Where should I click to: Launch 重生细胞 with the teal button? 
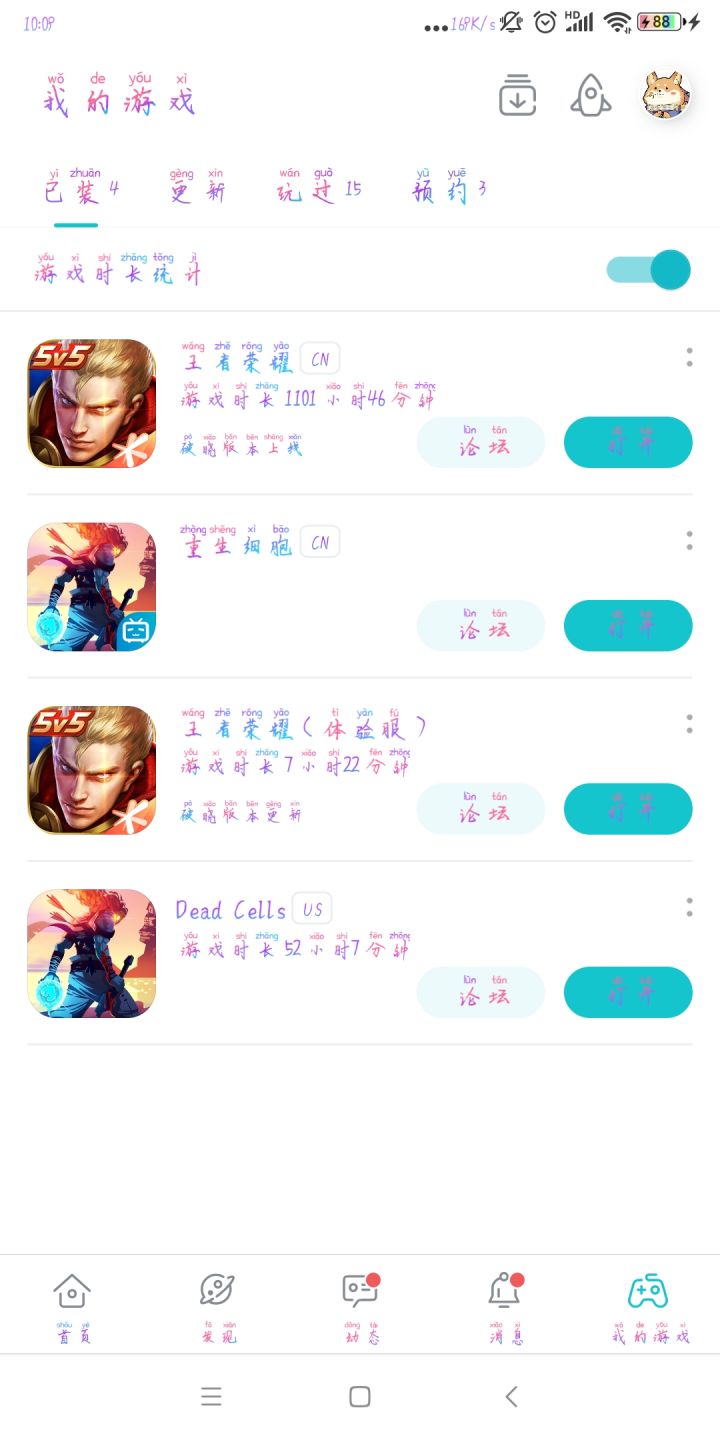(x=628, y=625)
